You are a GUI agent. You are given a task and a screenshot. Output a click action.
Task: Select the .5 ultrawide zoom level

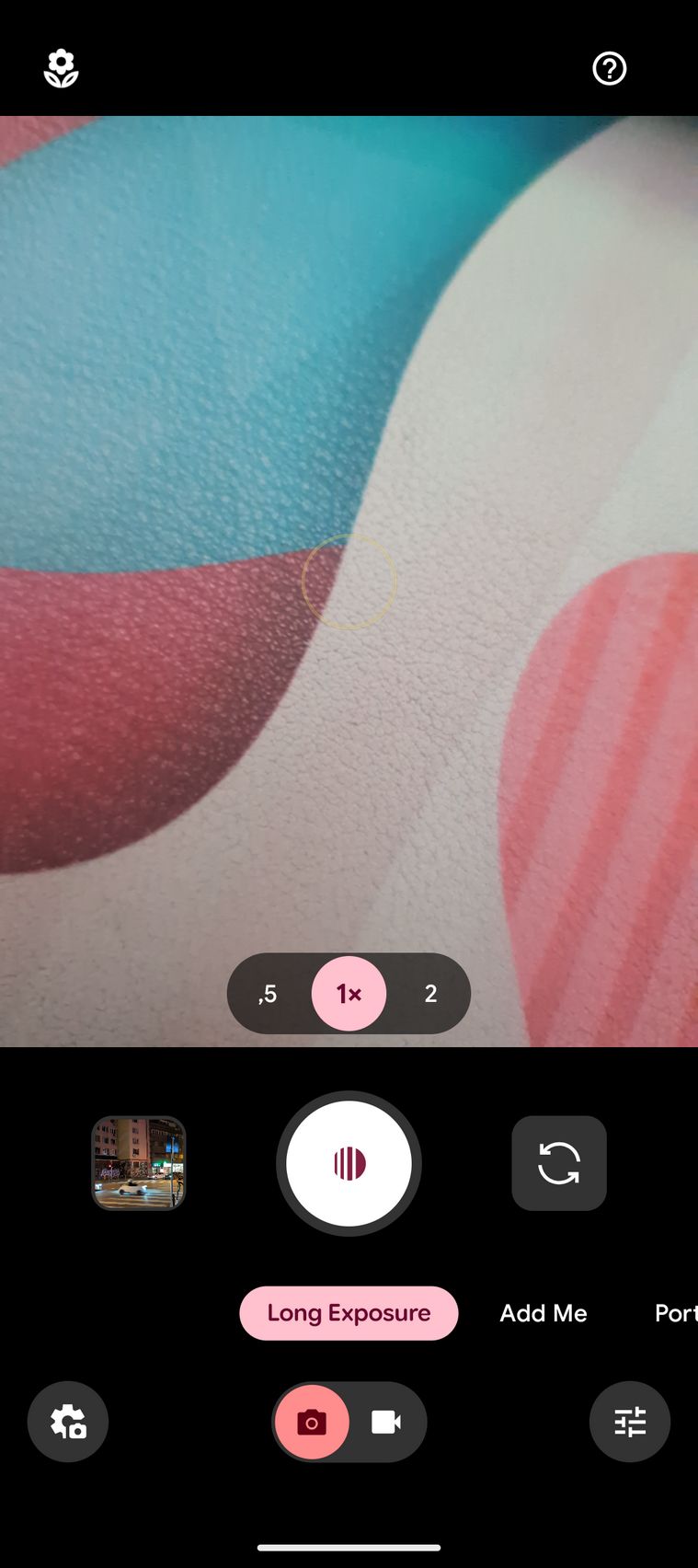point(269,994)
